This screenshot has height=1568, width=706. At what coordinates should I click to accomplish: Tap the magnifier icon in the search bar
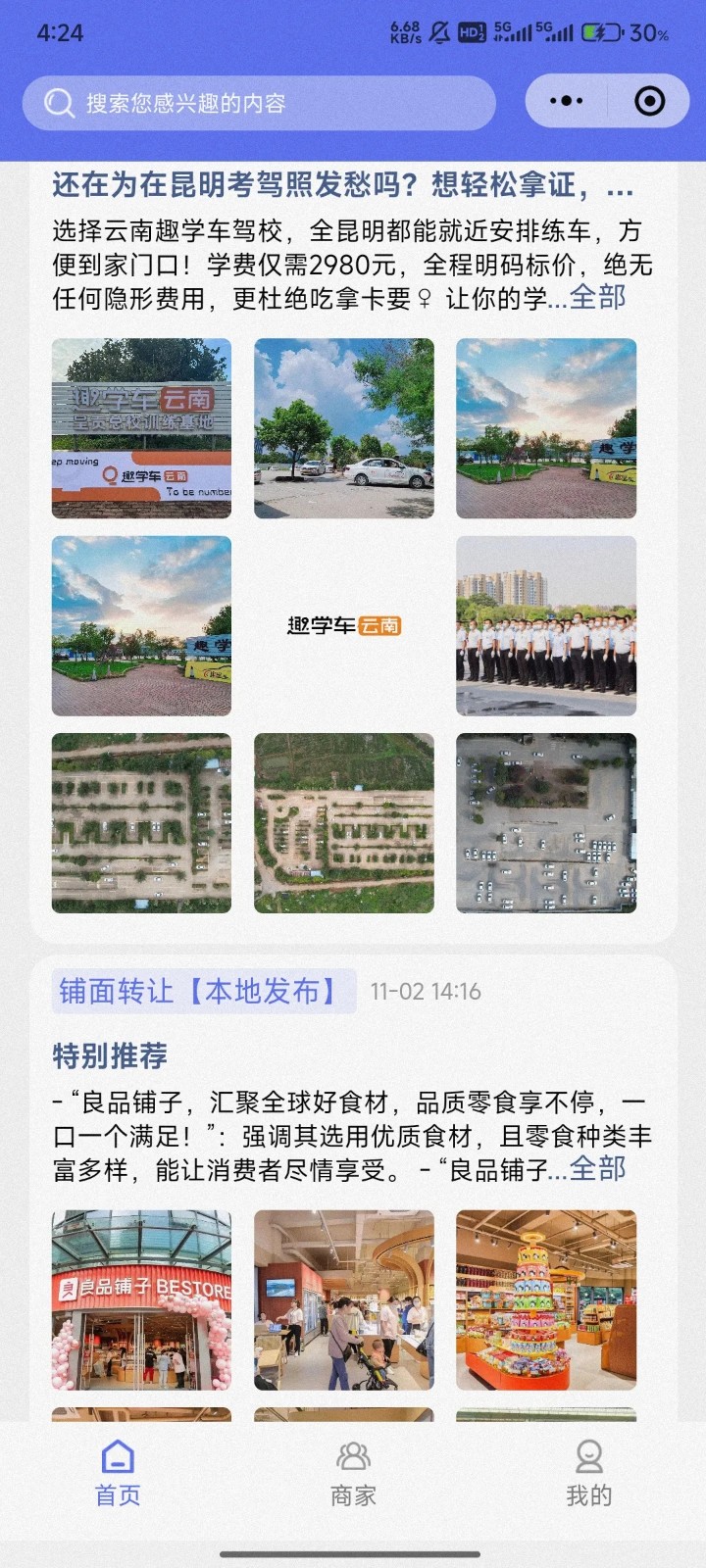(59, 102)
